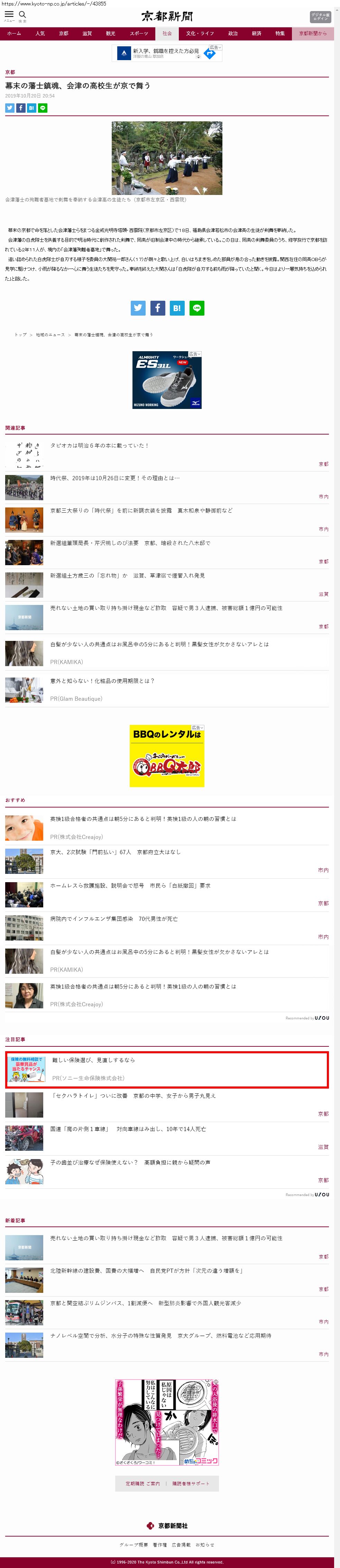
Task: Open the 難しい保険選び sponsored article
Action: pyautogui.click(x=94, y=1060)
